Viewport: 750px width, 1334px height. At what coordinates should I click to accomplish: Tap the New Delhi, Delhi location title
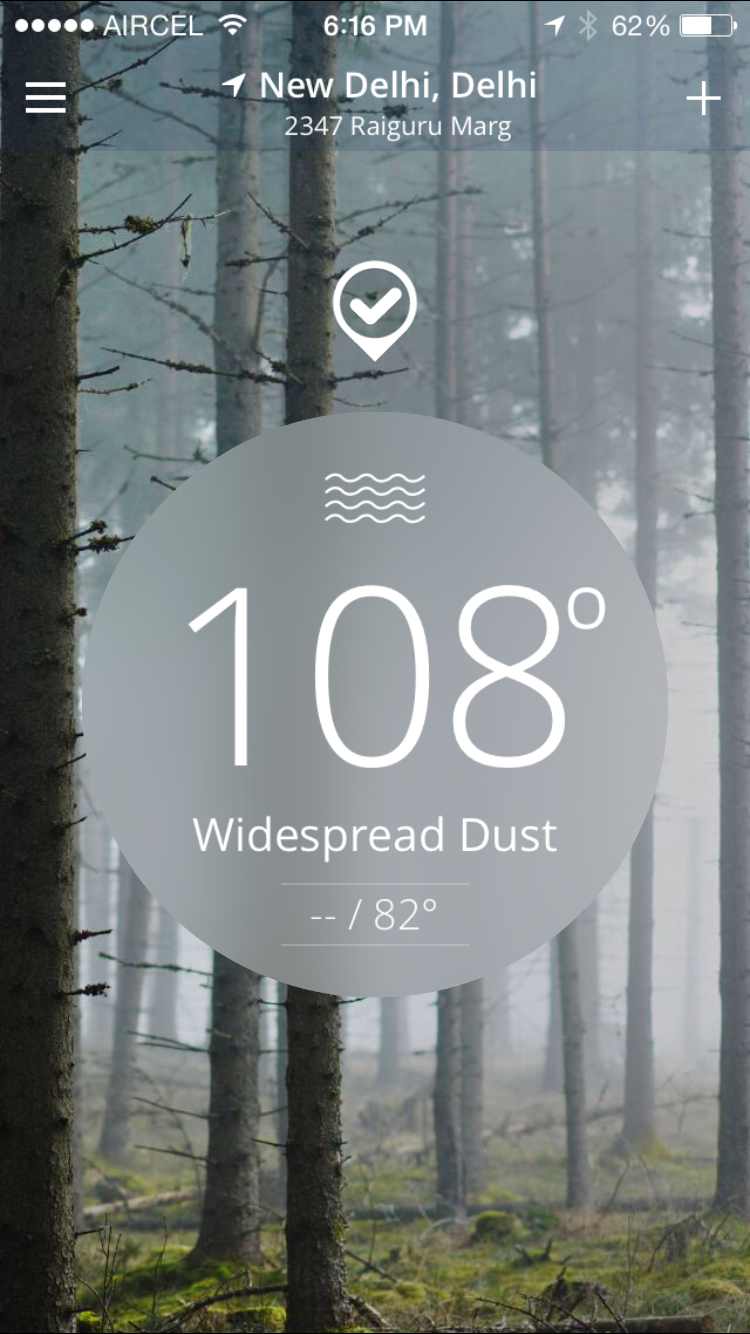pyautogui.click(x=398, y=86)
